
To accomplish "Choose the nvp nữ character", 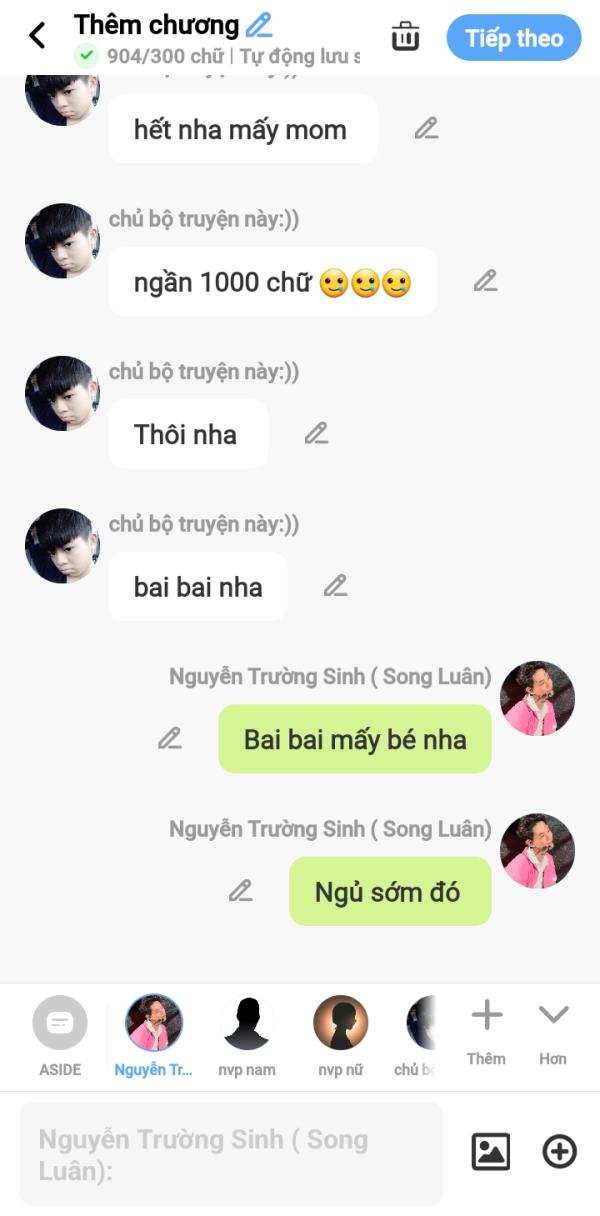I will coord(341,1036).
